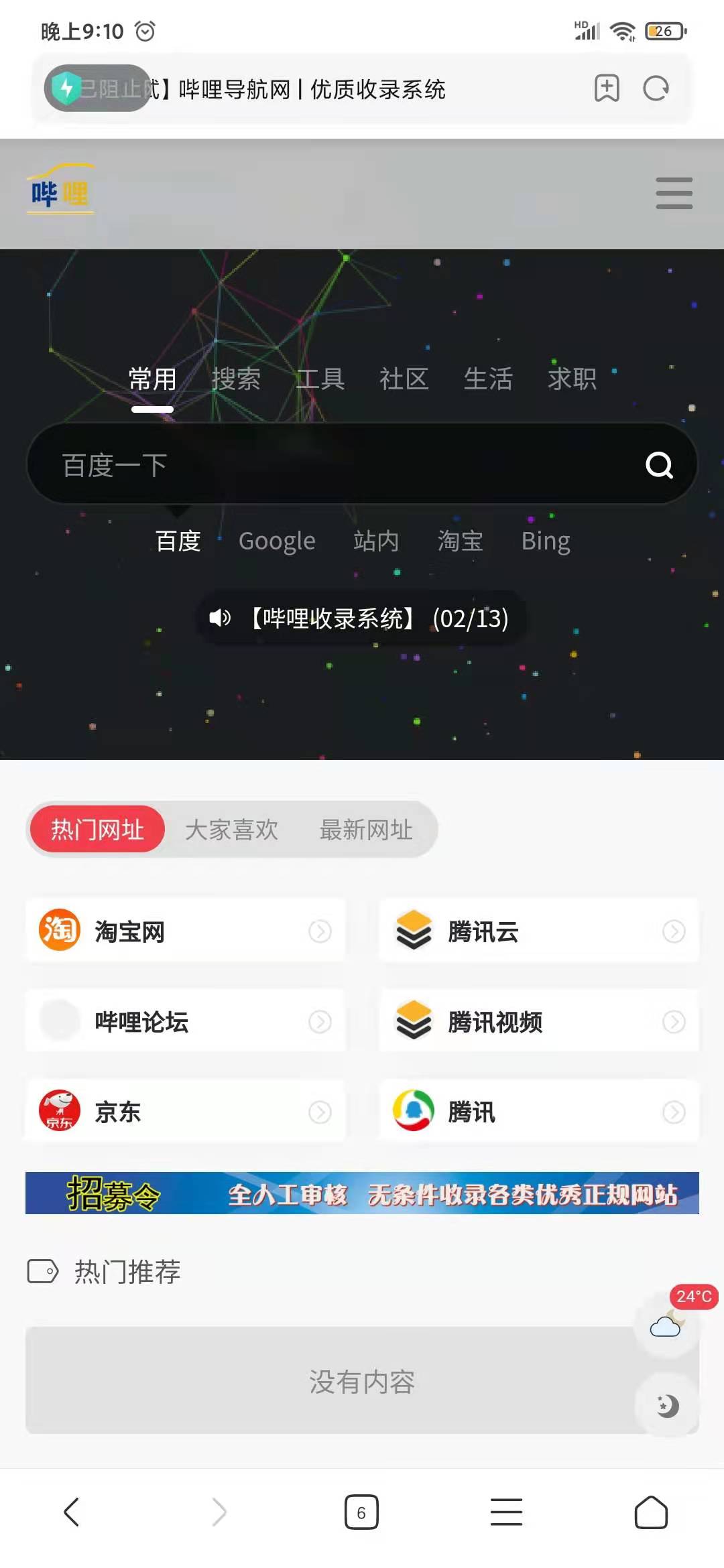Tap the magnifier search button
The image size is (724, 1568).
(659, 465)
